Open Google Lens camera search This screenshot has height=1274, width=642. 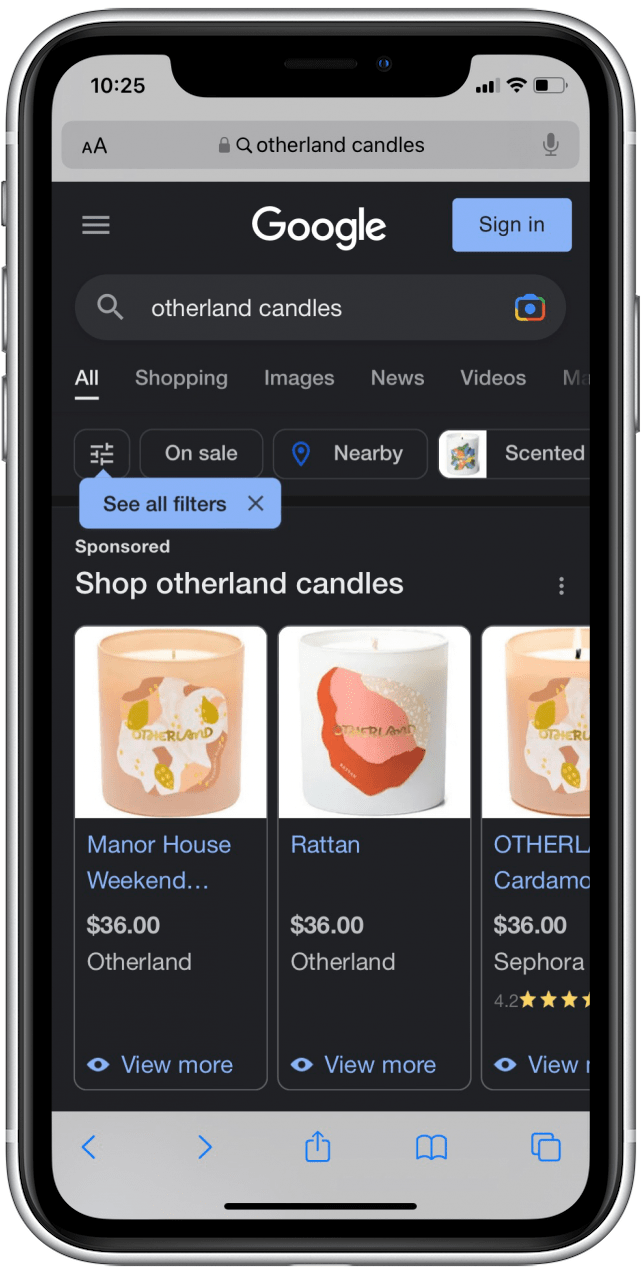tap(529, 308)
